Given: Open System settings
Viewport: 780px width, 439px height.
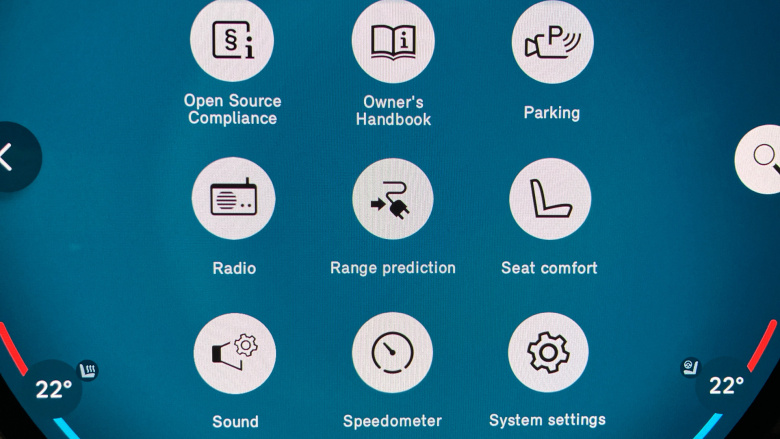Looking at the screenshot, I should pos(548,353).
